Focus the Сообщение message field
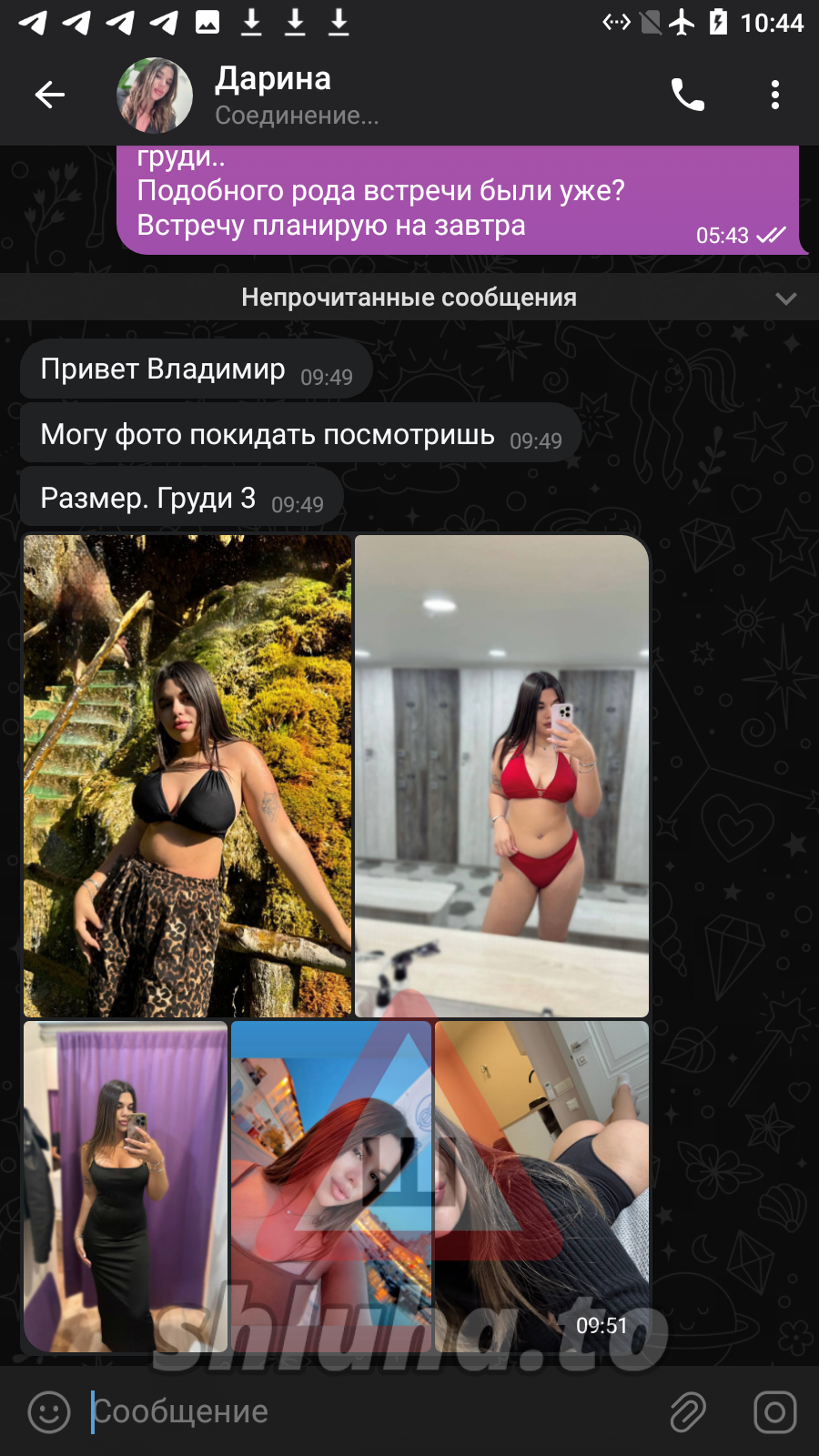The width and height of the screenshot is (819, 1456). point(364,1412)
